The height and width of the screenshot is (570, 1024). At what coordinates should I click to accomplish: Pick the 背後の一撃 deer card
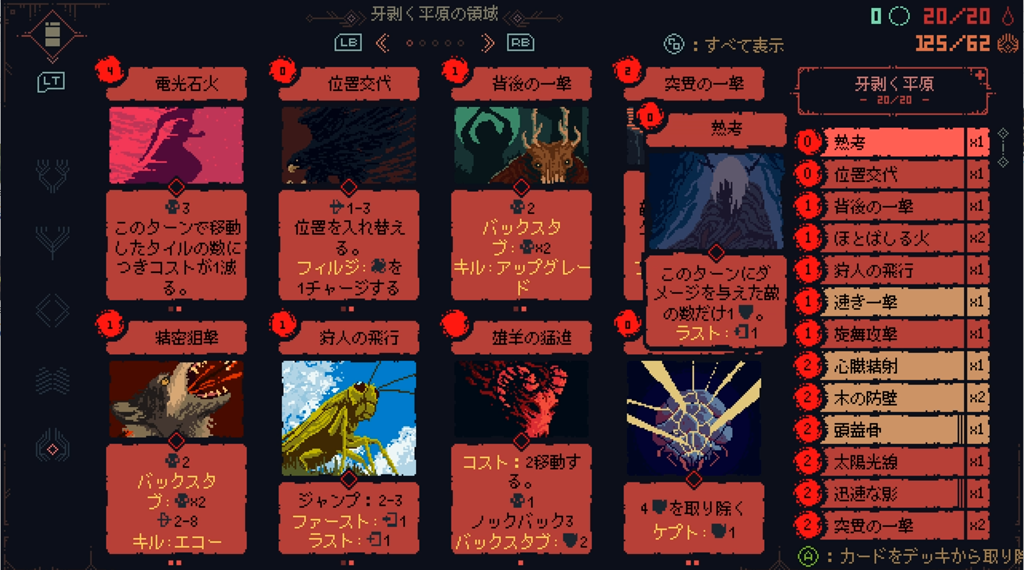tap(521, 190)
